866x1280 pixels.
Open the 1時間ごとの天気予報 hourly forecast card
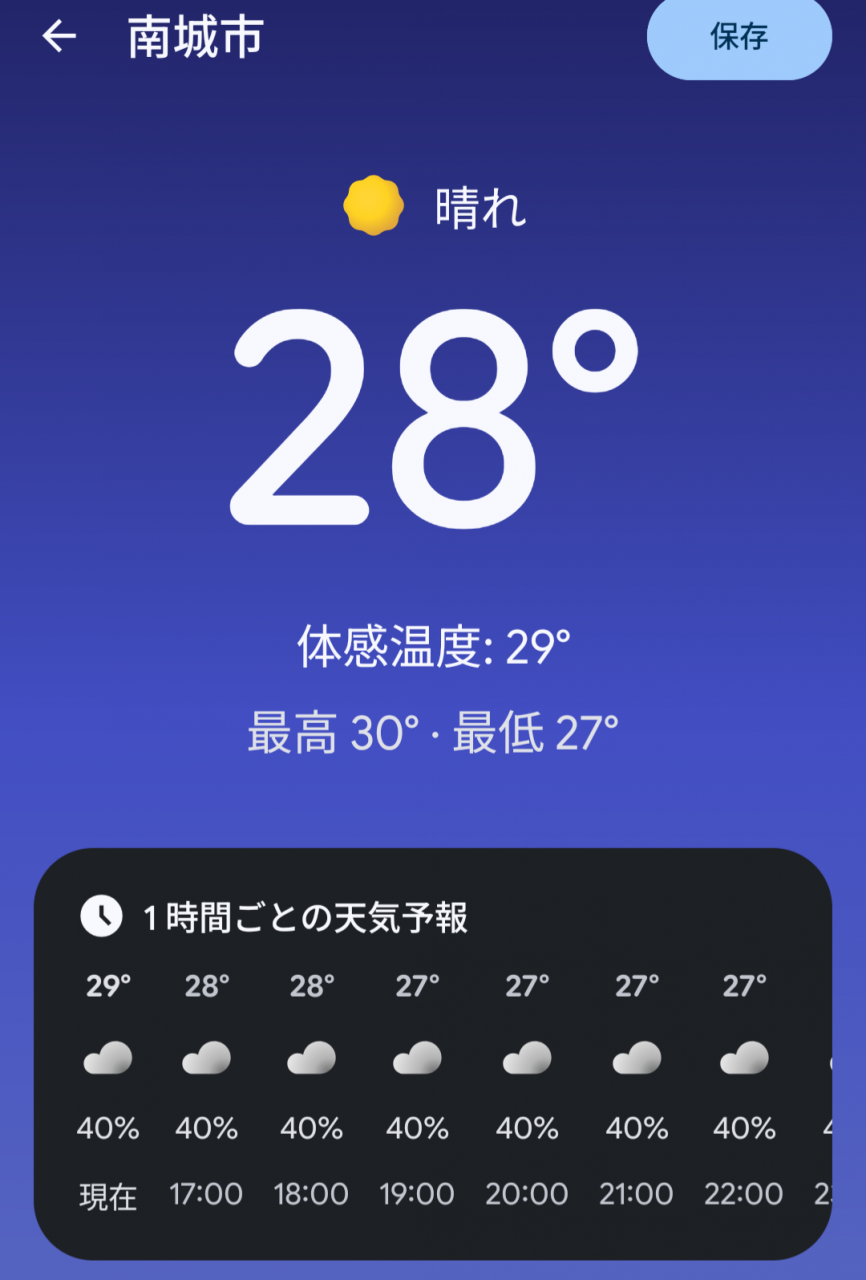point(306,917)
